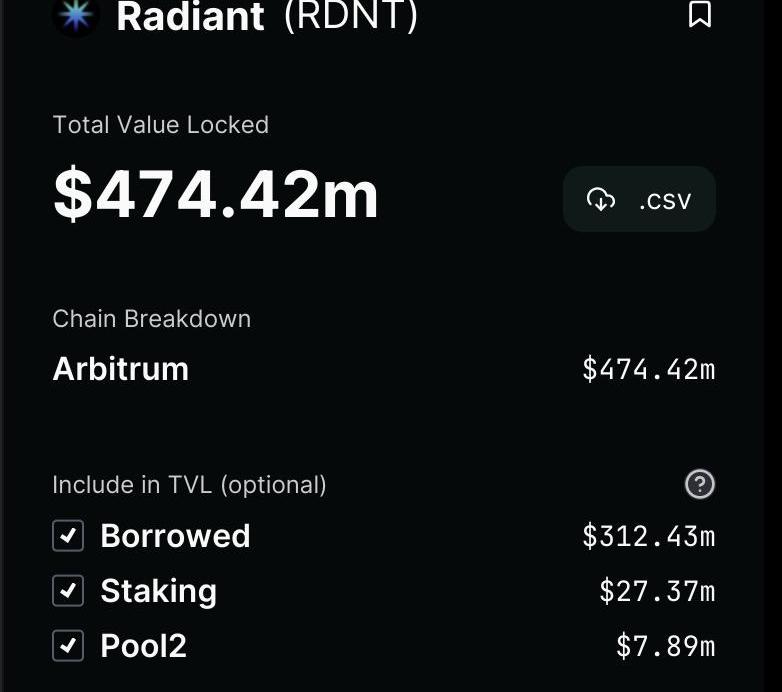The image size is (782, 692).
Task: Uncheck the Borrowed checkbox
Action: tap(68, 536)
